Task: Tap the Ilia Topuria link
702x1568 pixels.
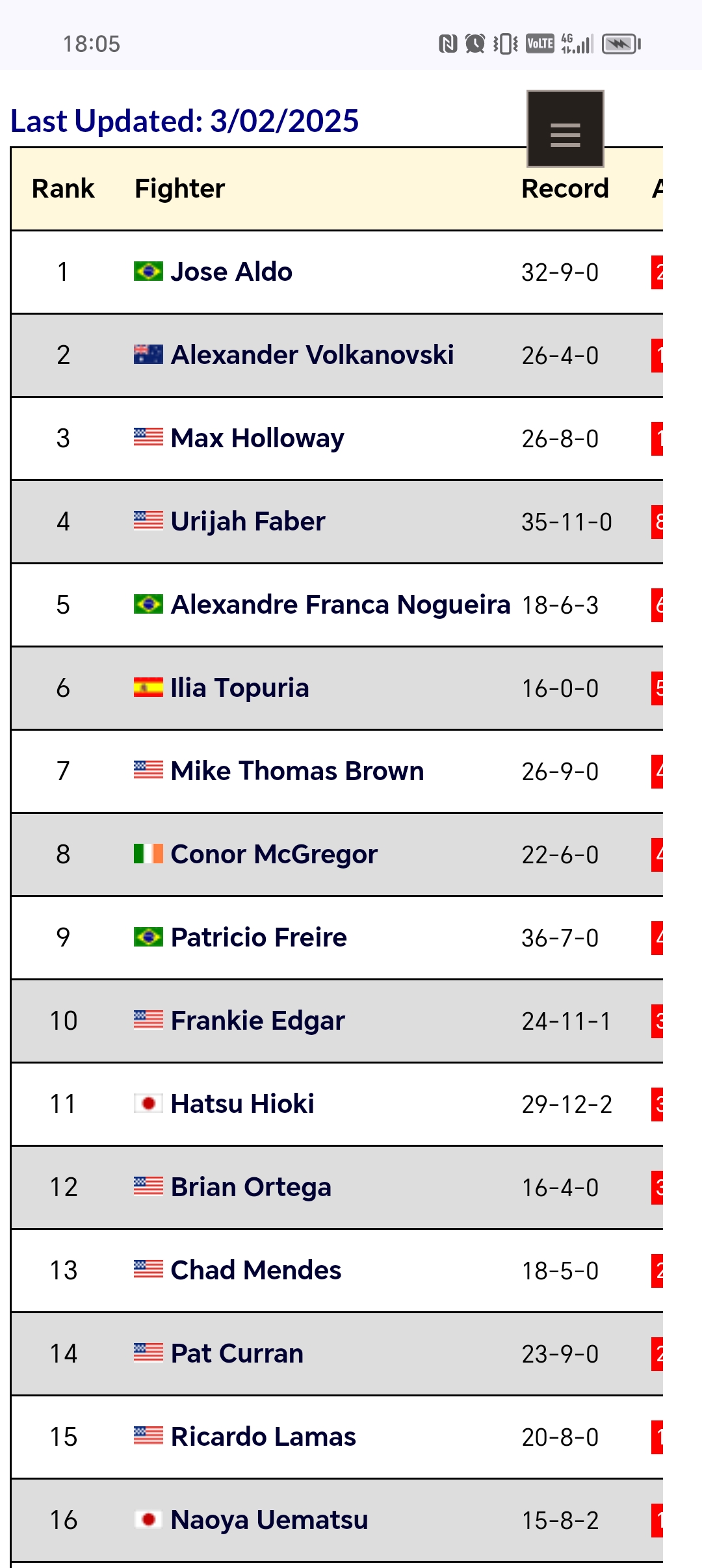Action: tap(240, 688)
